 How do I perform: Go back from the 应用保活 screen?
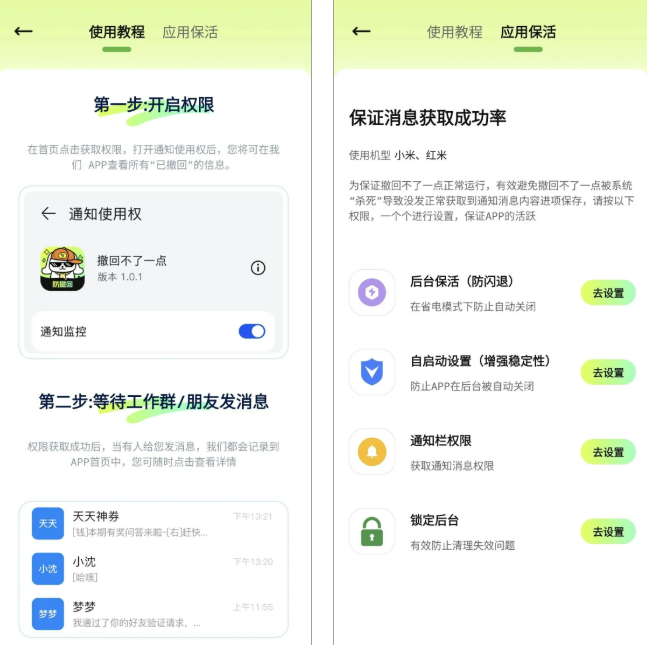click(362, 32)
